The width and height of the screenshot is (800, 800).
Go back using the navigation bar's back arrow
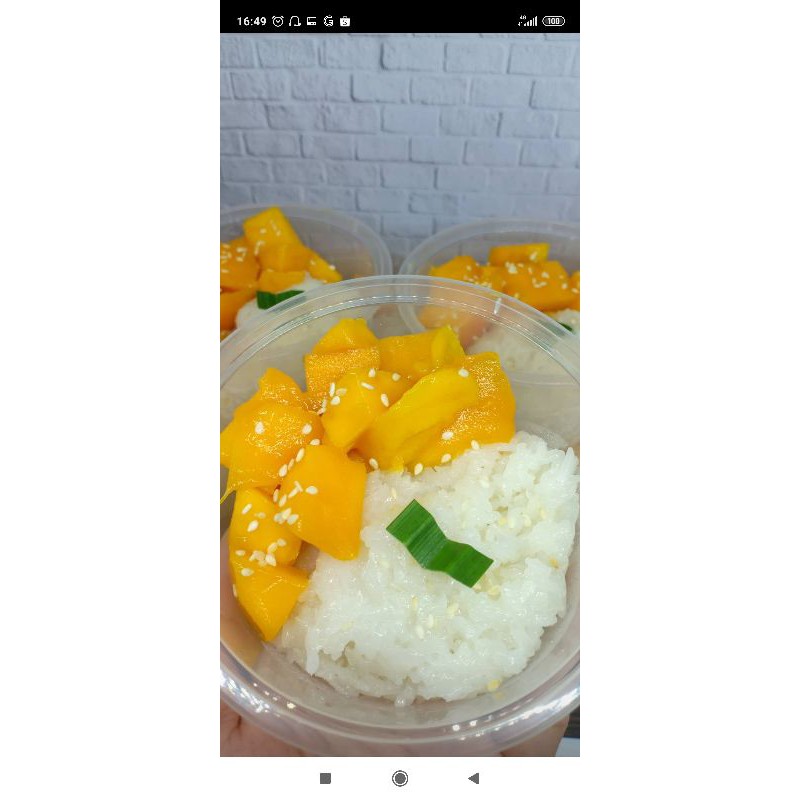pos(474,778)
